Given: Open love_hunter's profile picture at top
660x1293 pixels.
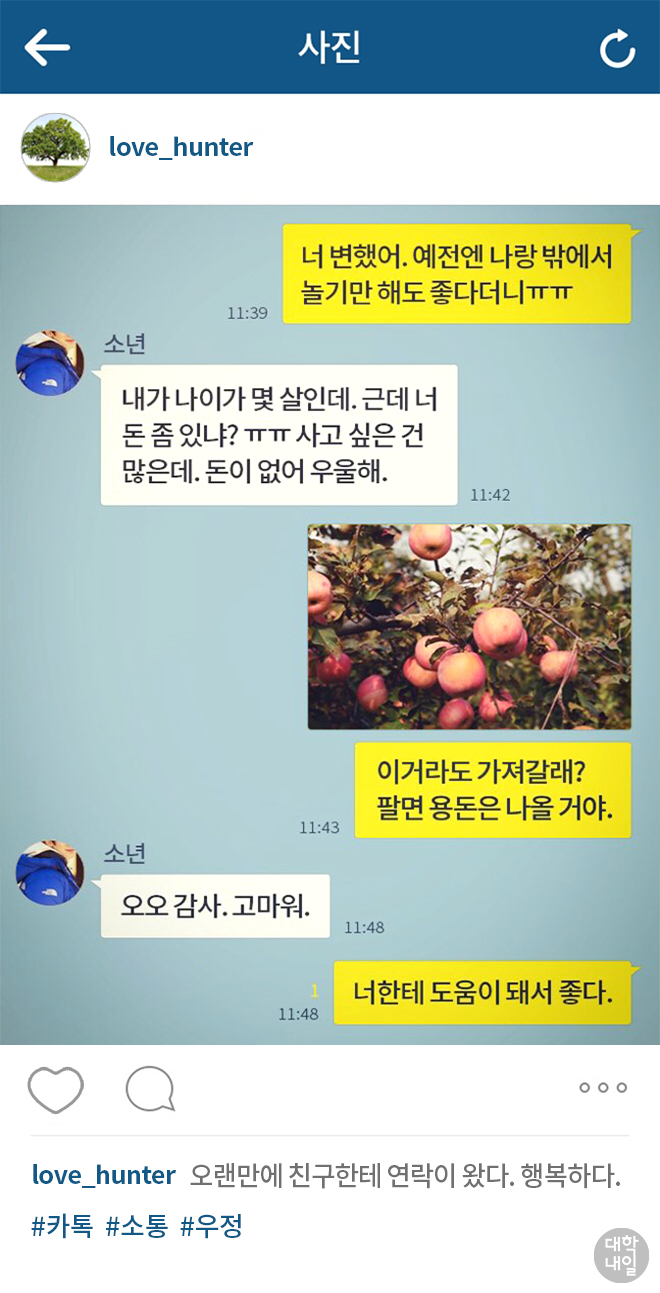Looking at the screenshot, I should [x=55, y=148].
